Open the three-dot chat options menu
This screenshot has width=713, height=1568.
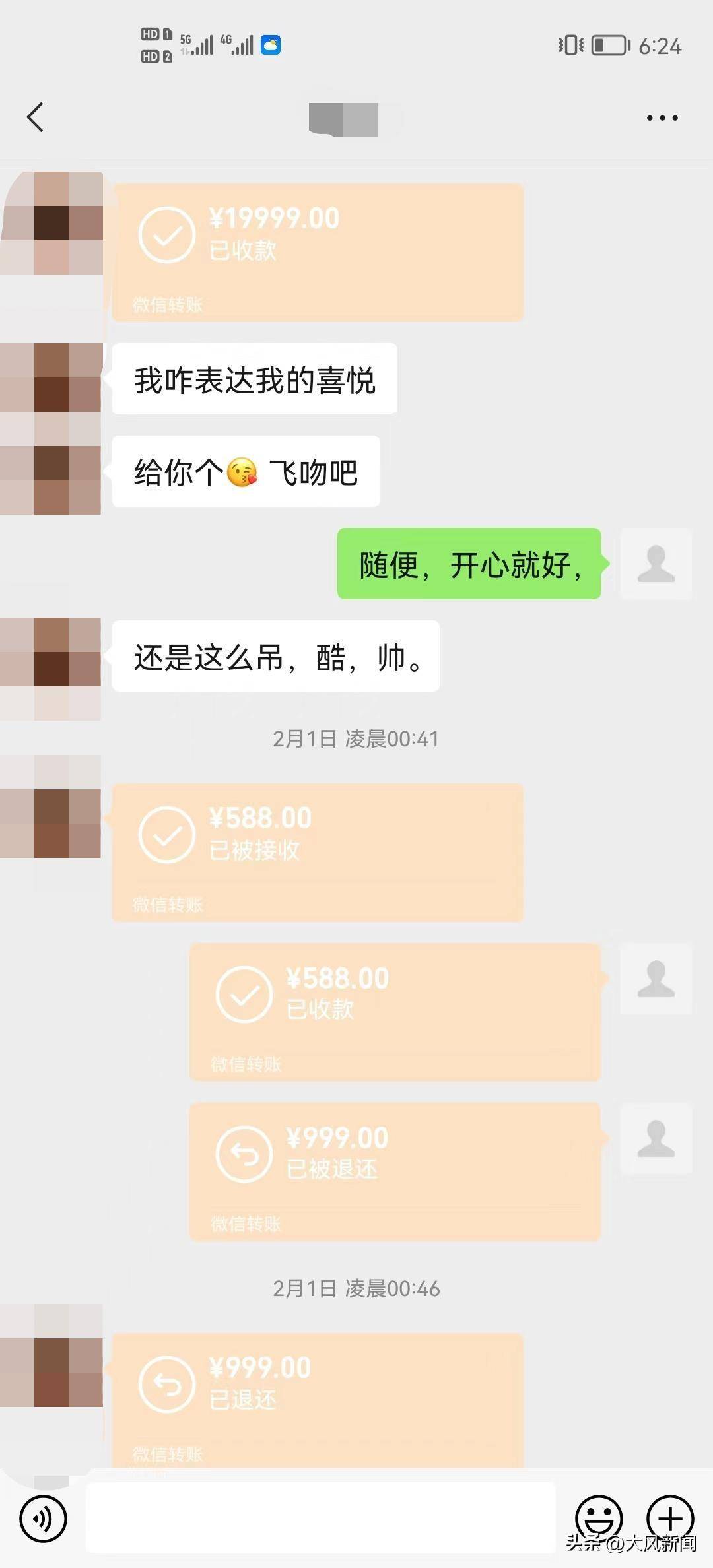tap(662, 118)
